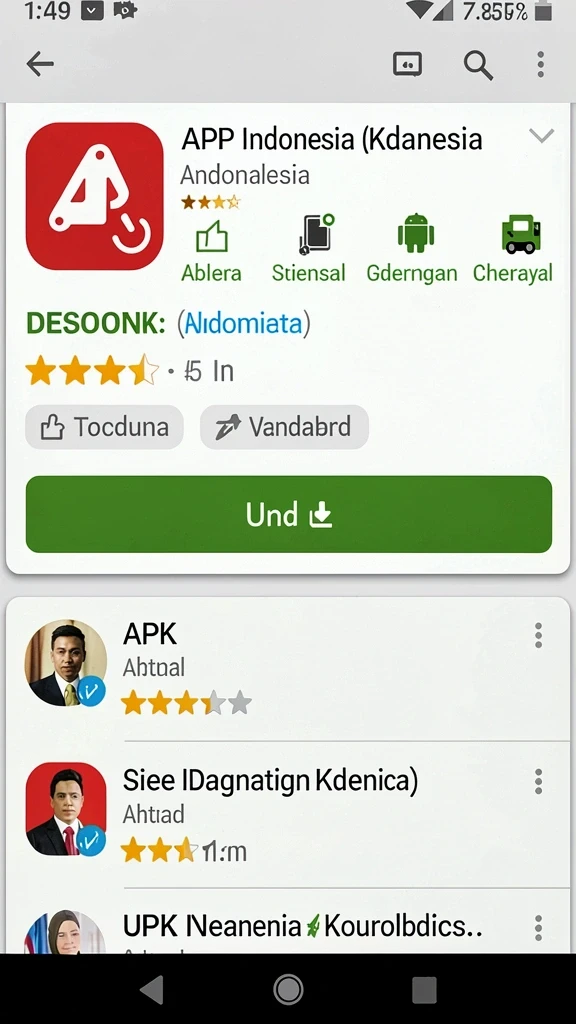576x1024 pixels.
Task: Tap the Ablera thumbs-up icon
Action: (212, 236)
